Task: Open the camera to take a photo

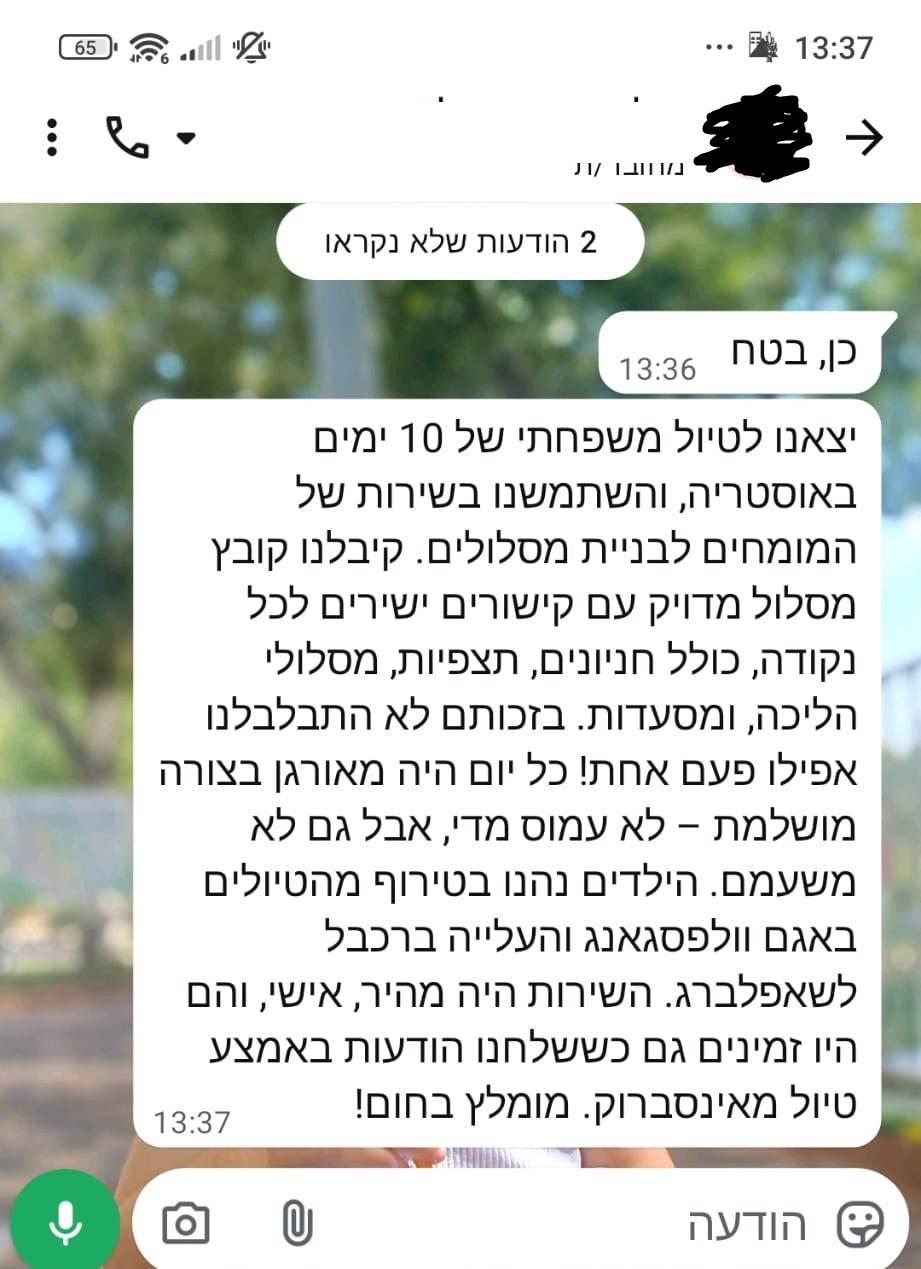Action: click(185, 1223)
